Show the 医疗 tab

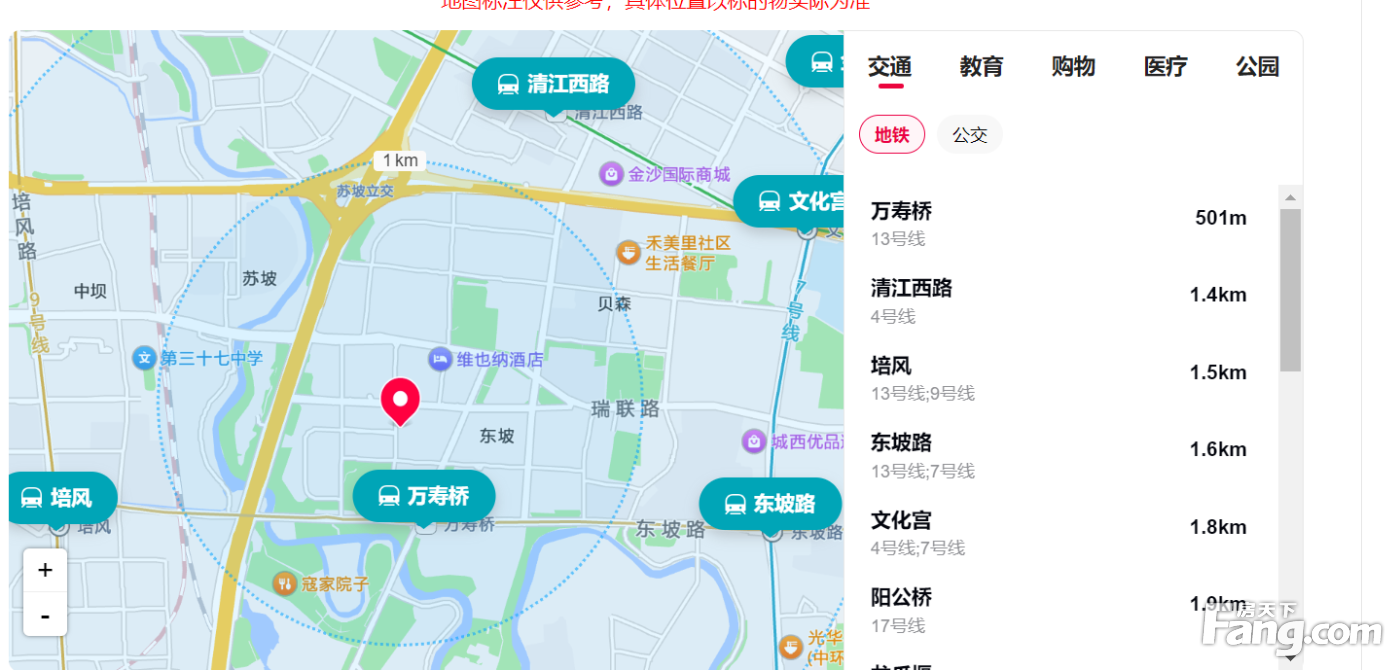(1165, 67)
